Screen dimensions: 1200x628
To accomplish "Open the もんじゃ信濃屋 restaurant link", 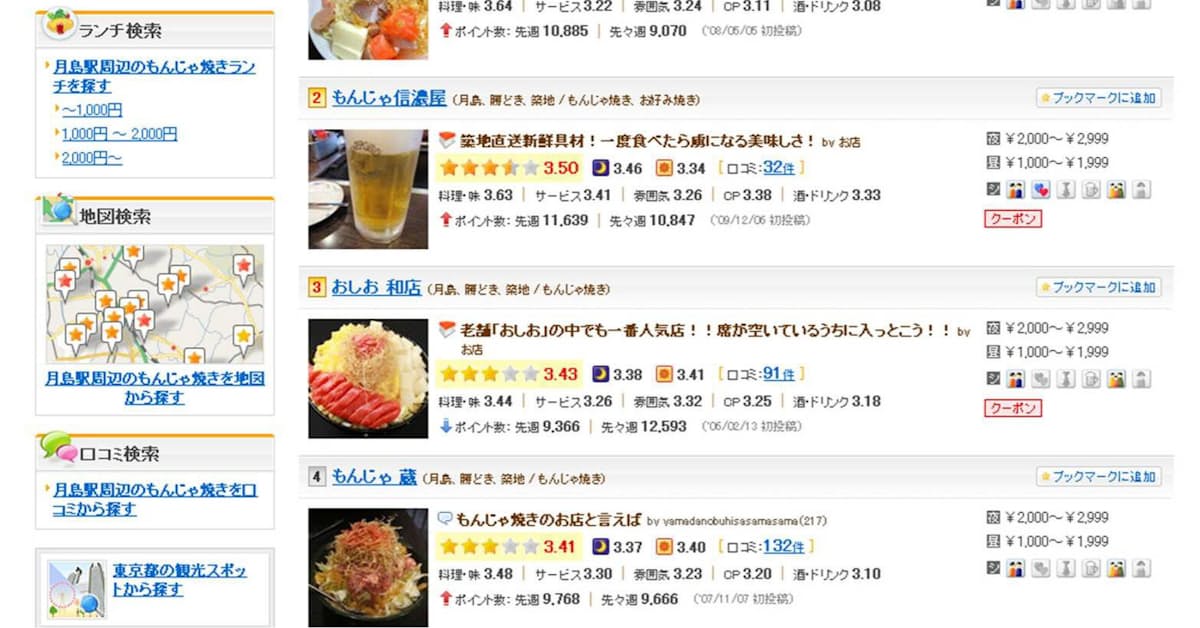I will click(x=388, y=98).
